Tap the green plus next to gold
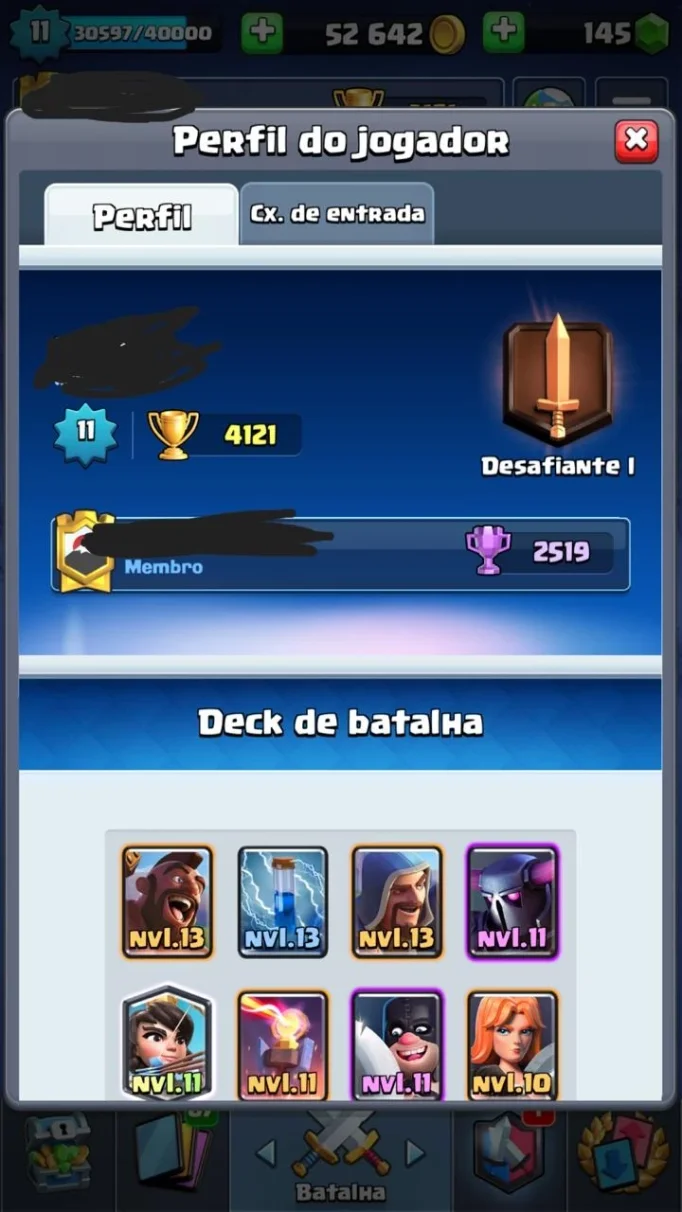 tap(263, 33)
